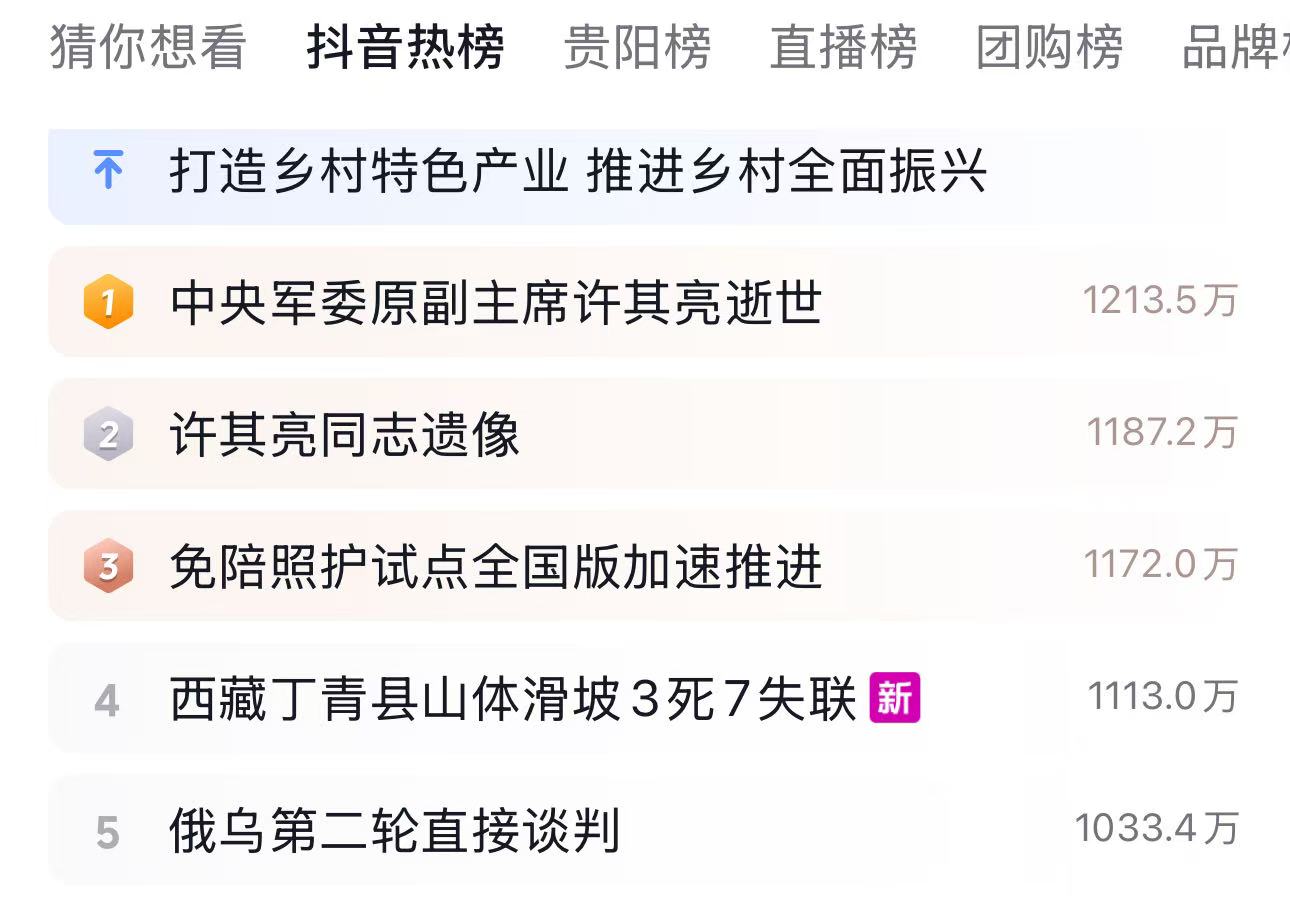Select the 抖音热榜 tab
1290x900 pixels.
point(405,47)
